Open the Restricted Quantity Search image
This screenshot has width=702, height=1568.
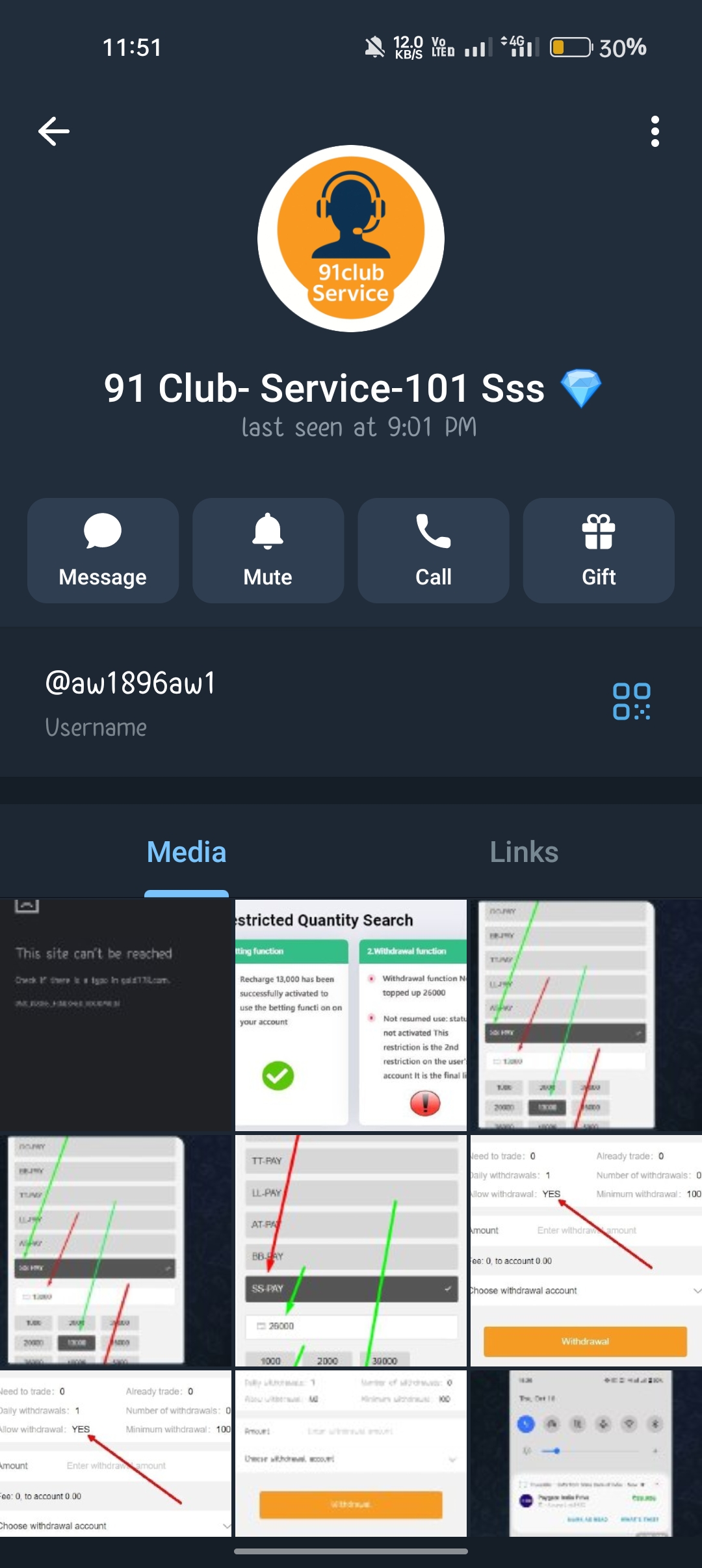pos(351,1015)
